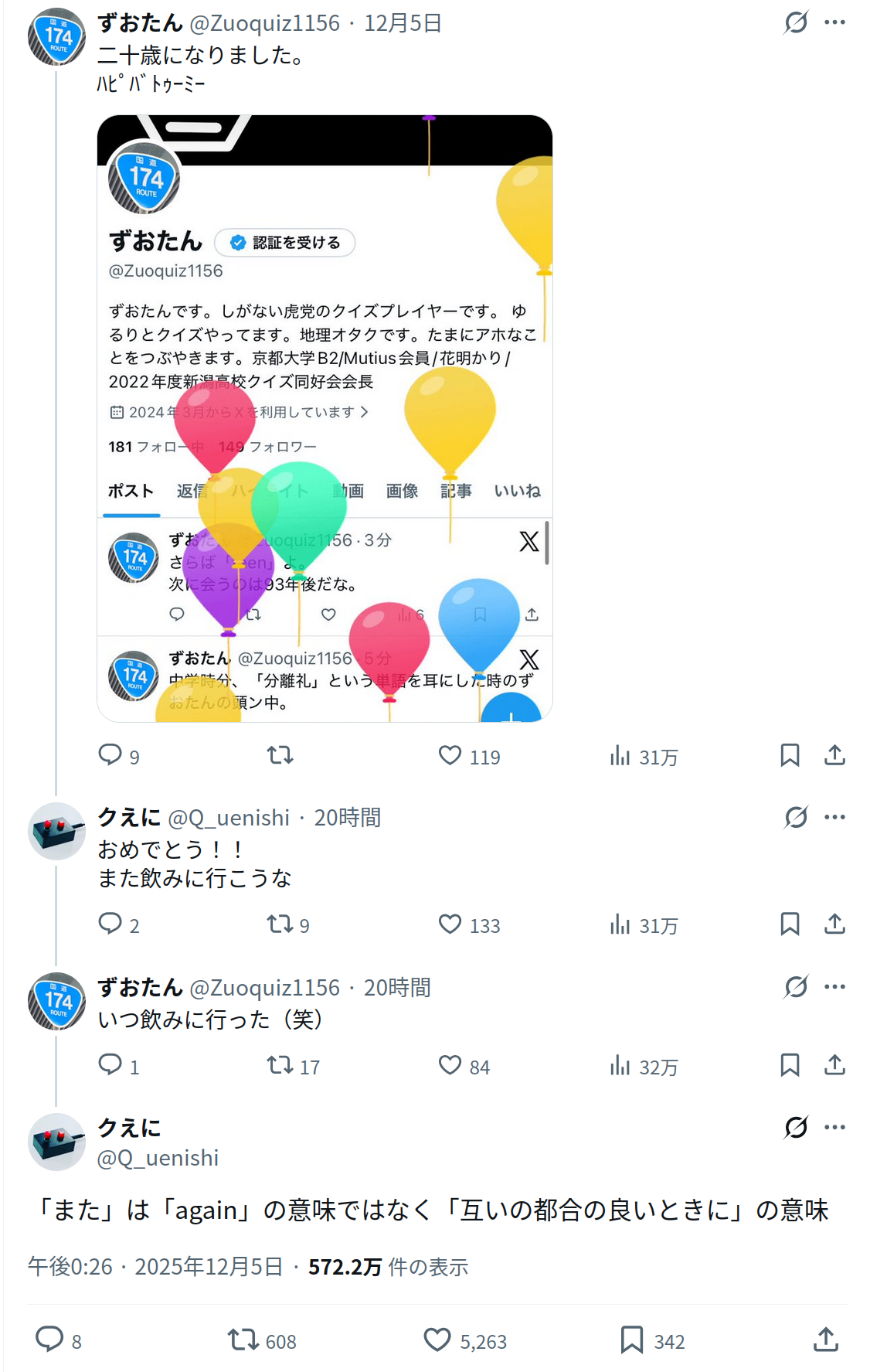Reply to the 二十歳になりました post
This screenshot has width=870, height=1372.
tap(110, 754)
